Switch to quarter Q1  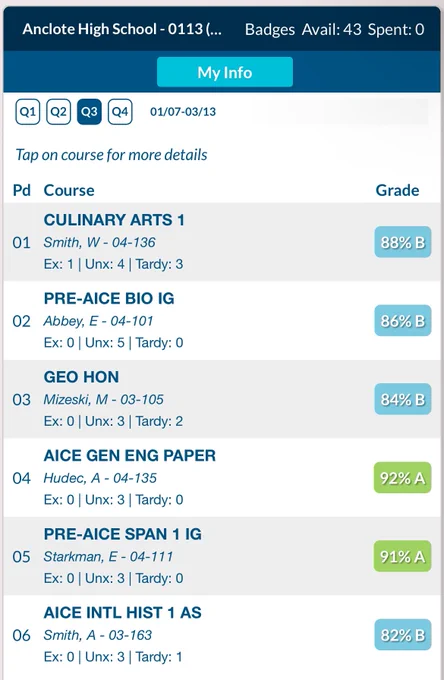[x=28, y=112]
